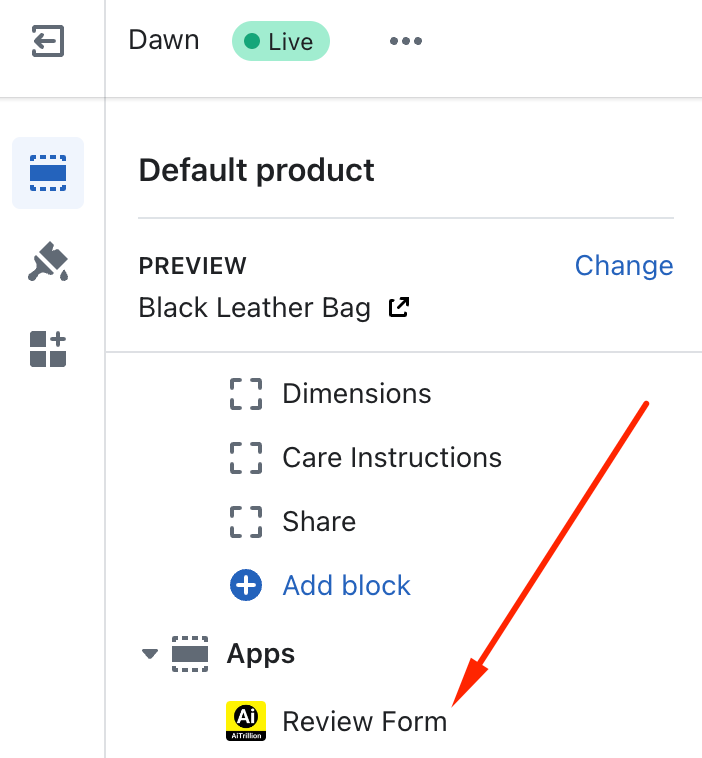This screenshot has width=702, height=758.
Task: Exit the theme editor
Action: 48,42
